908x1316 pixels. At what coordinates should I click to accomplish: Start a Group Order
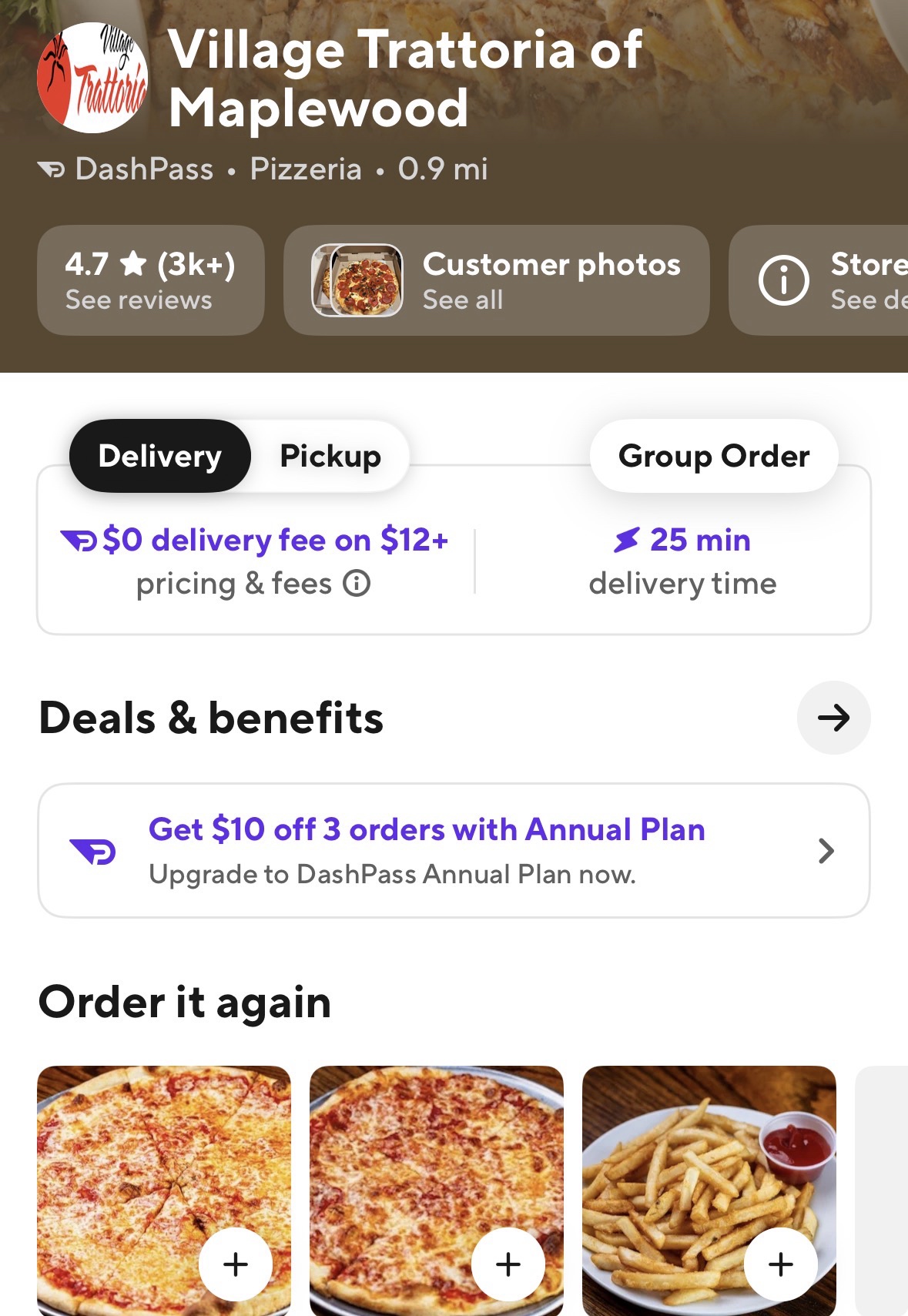tap(713, 456)
